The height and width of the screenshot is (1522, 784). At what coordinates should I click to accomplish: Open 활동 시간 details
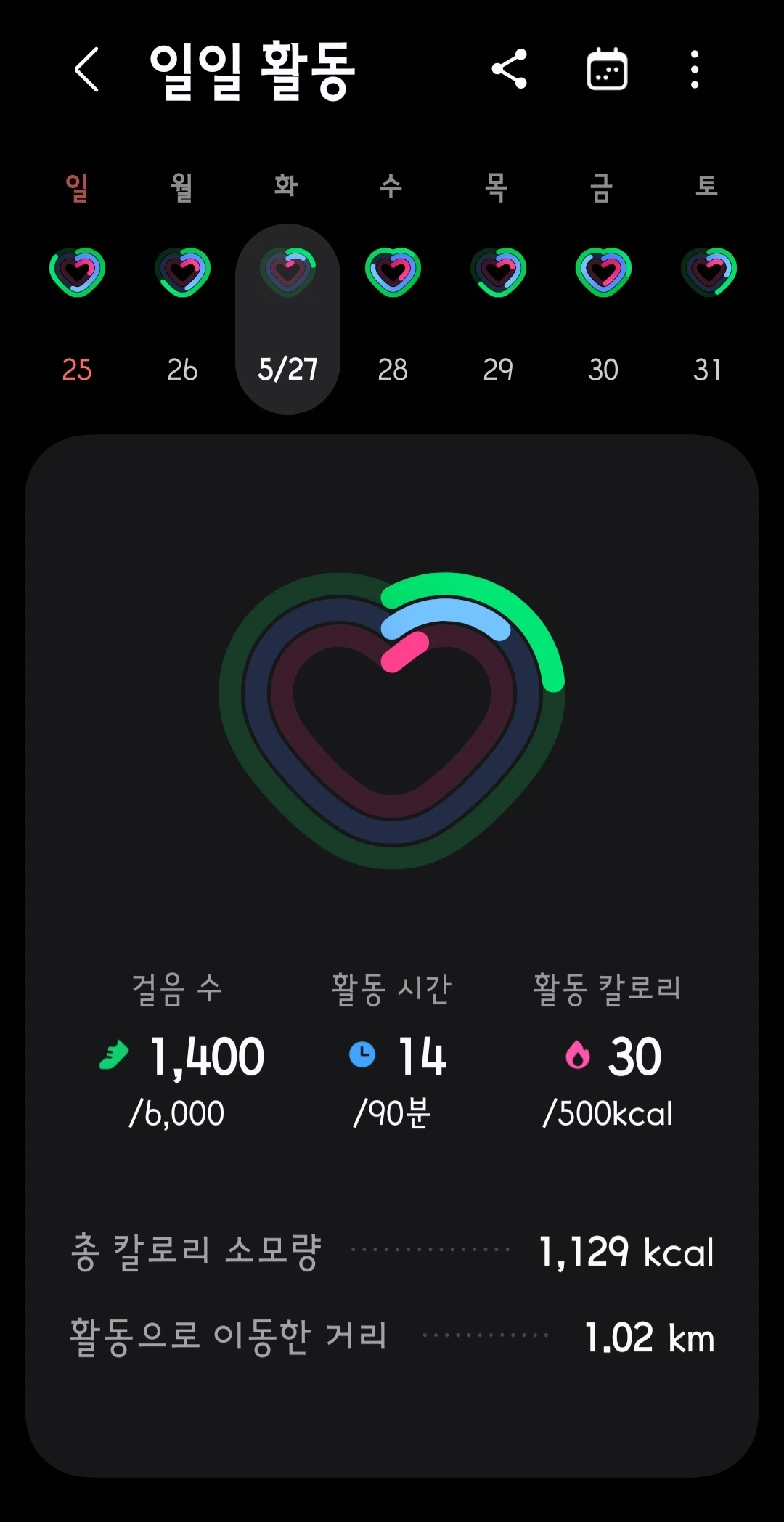click(392, 1053)
